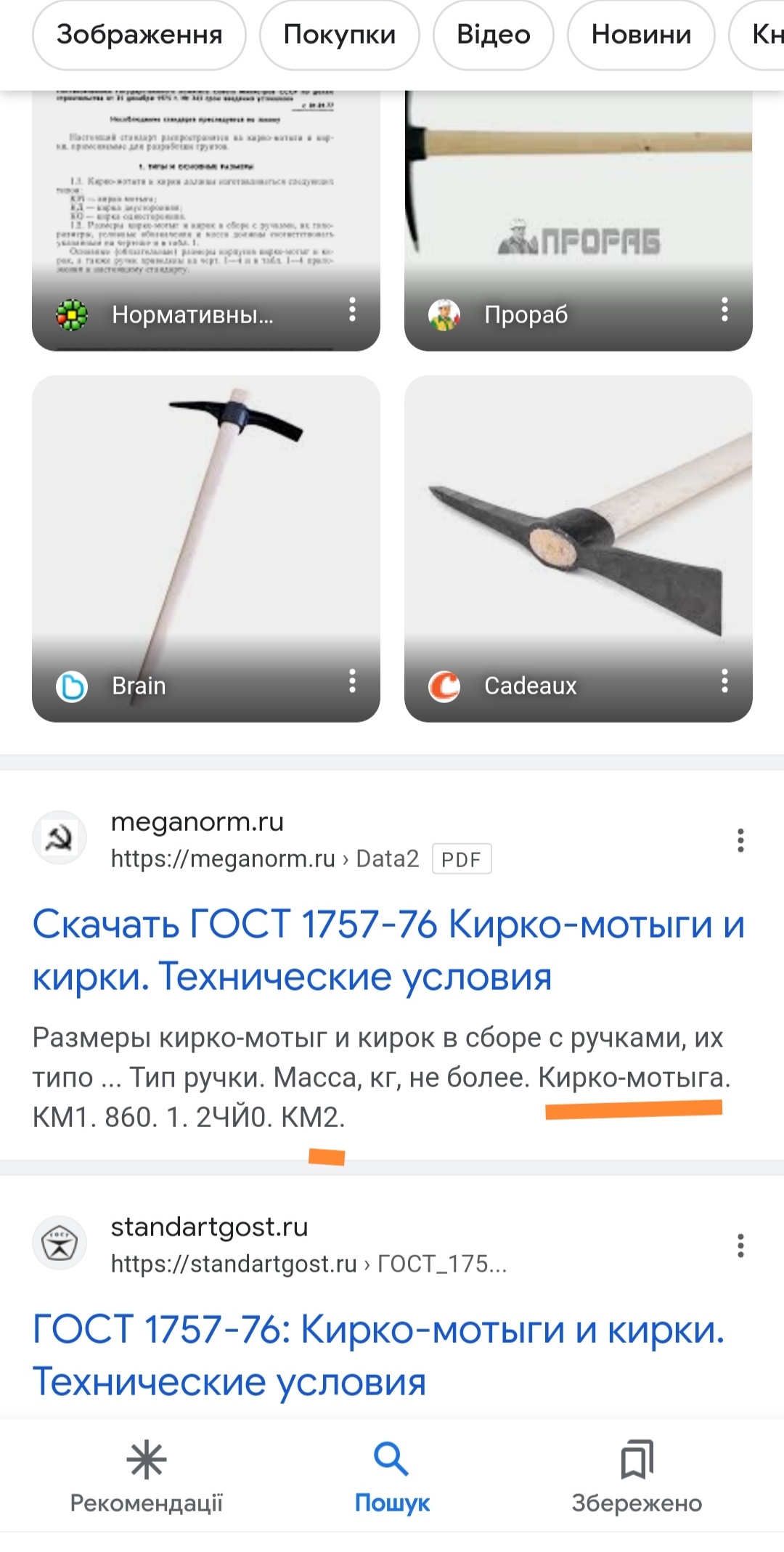The image size is (784, 1552).
Task: Open the overflow menu for standartgost.ru result
Action: coord(740,1246)
